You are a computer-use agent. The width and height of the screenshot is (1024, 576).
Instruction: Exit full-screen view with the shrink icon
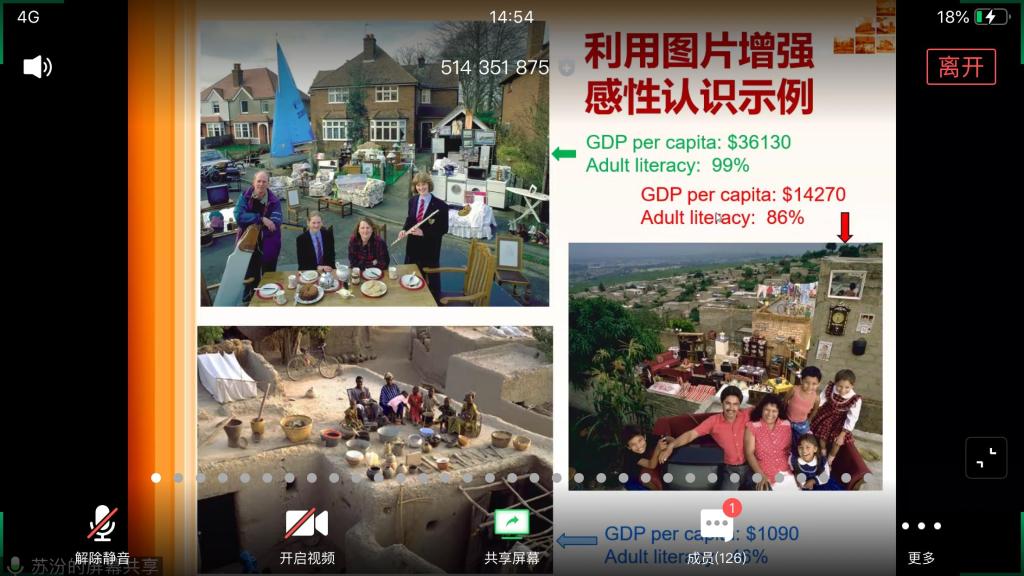click(x=986, y=458)
